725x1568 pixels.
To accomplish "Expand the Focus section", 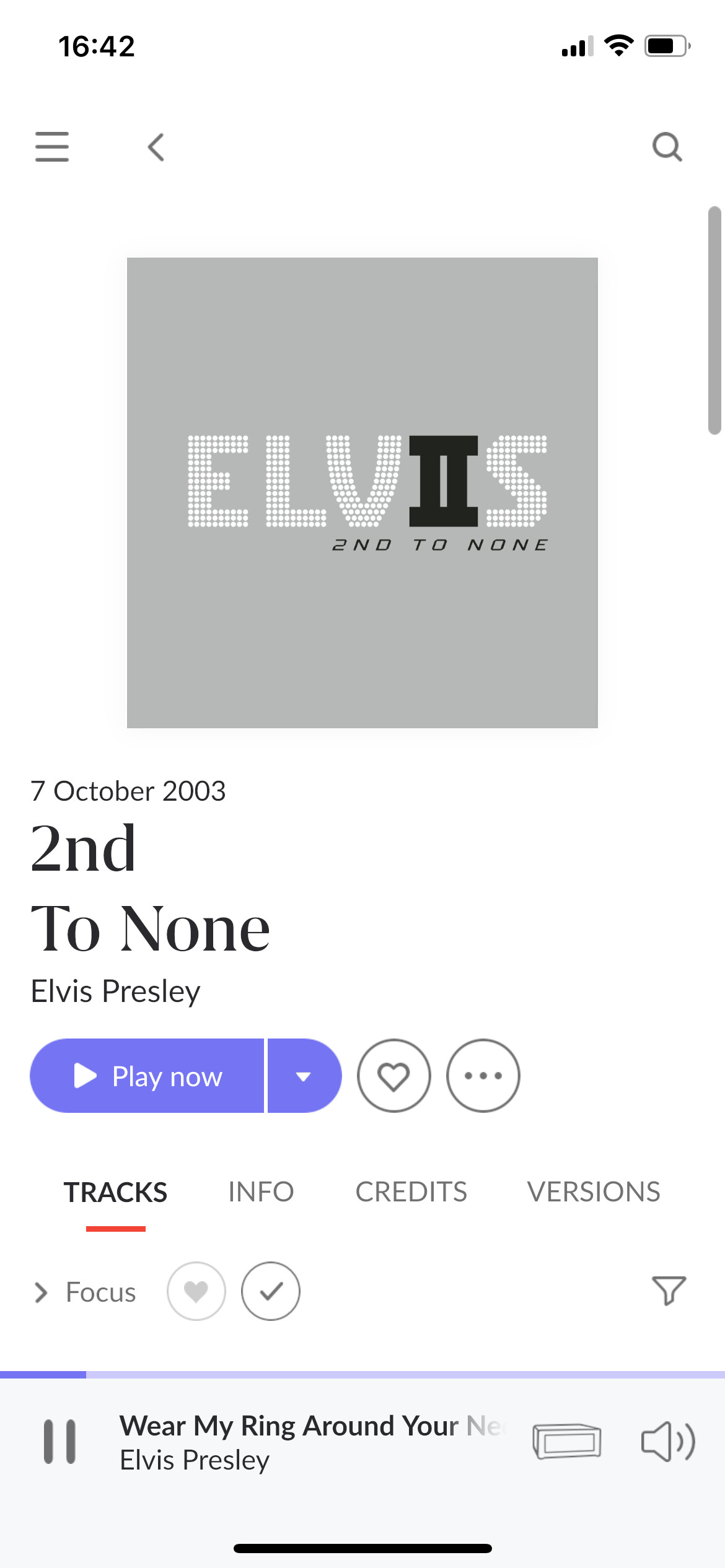I will pos(85,1292).
